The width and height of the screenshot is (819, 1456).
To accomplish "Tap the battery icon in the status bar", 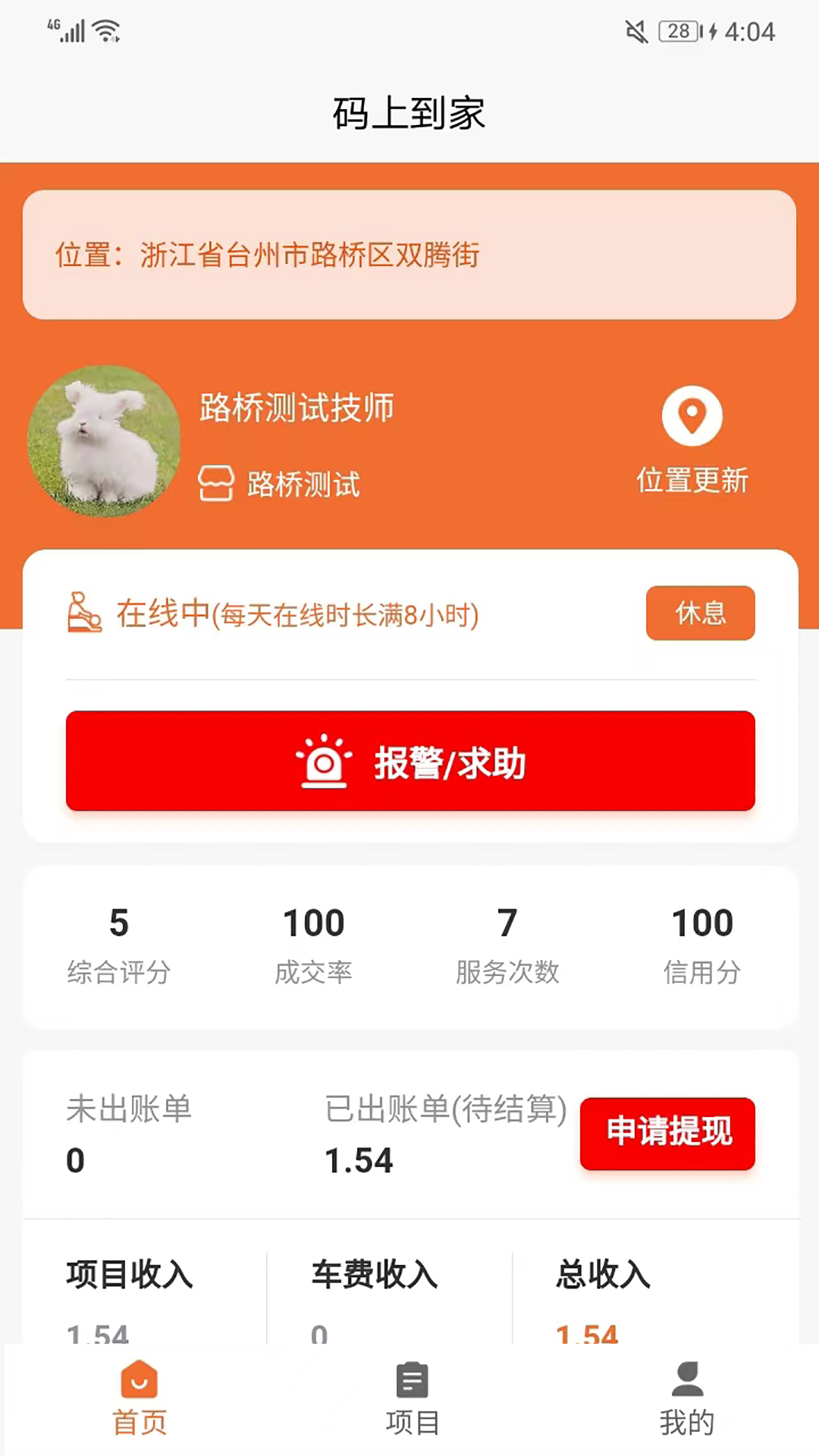I will [x=676, y=31].
